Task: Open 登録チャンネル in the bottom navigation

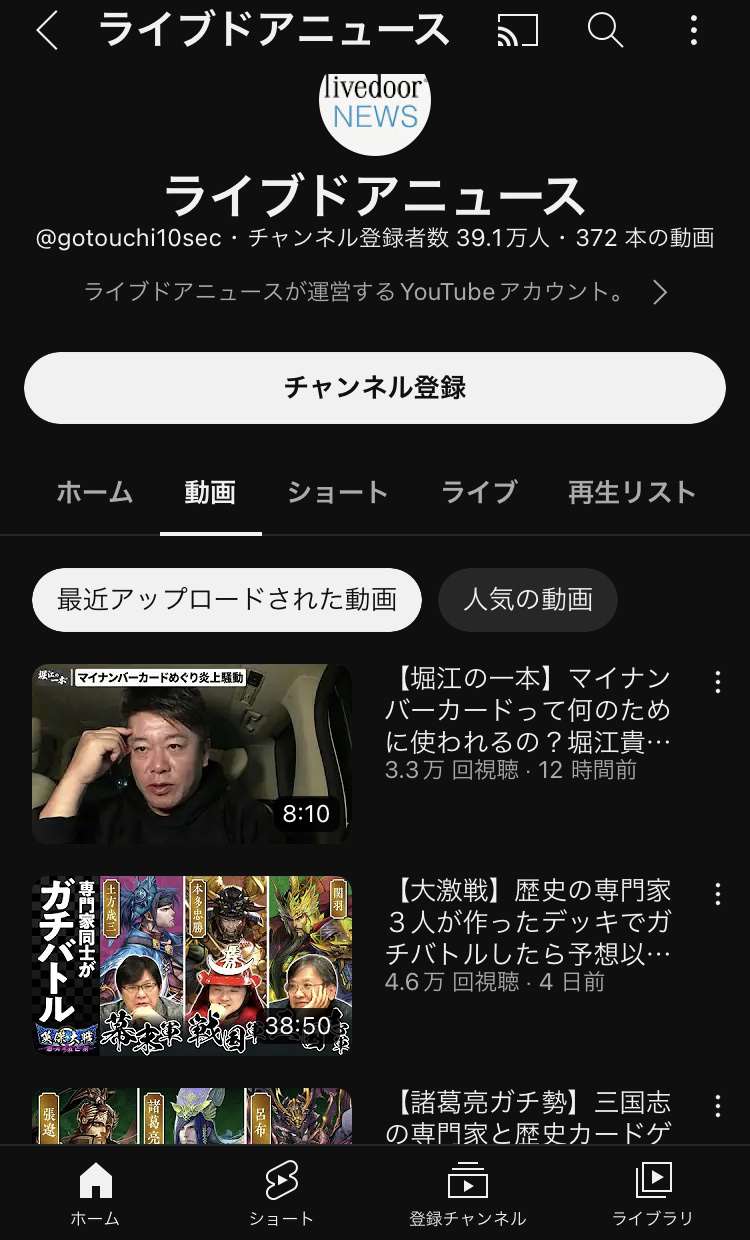Action: coord(467,1193)
